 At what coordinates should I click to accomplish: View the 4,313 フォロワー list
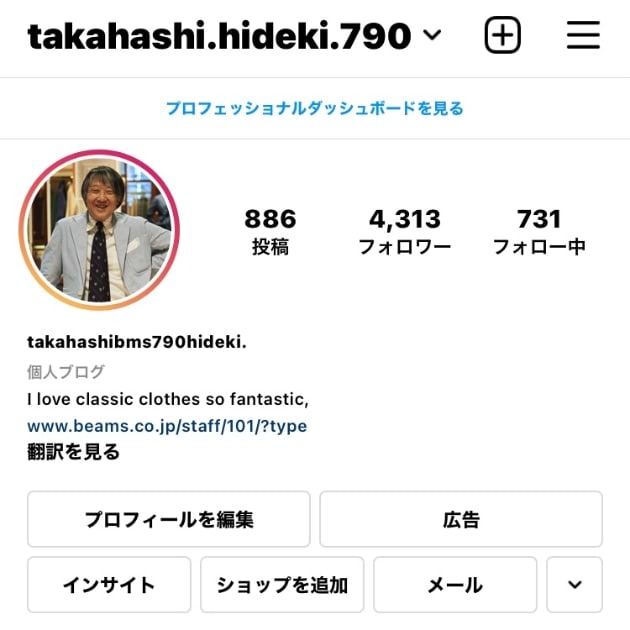pyautogui.click(x=404, y=231)
